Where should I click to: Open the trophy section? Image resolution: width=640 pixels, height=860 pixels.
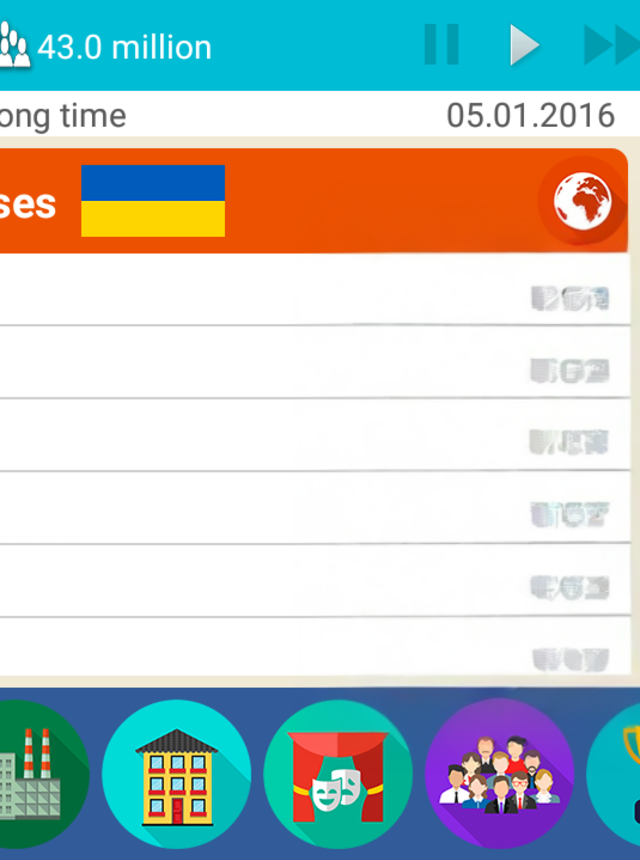pos(620,775)
